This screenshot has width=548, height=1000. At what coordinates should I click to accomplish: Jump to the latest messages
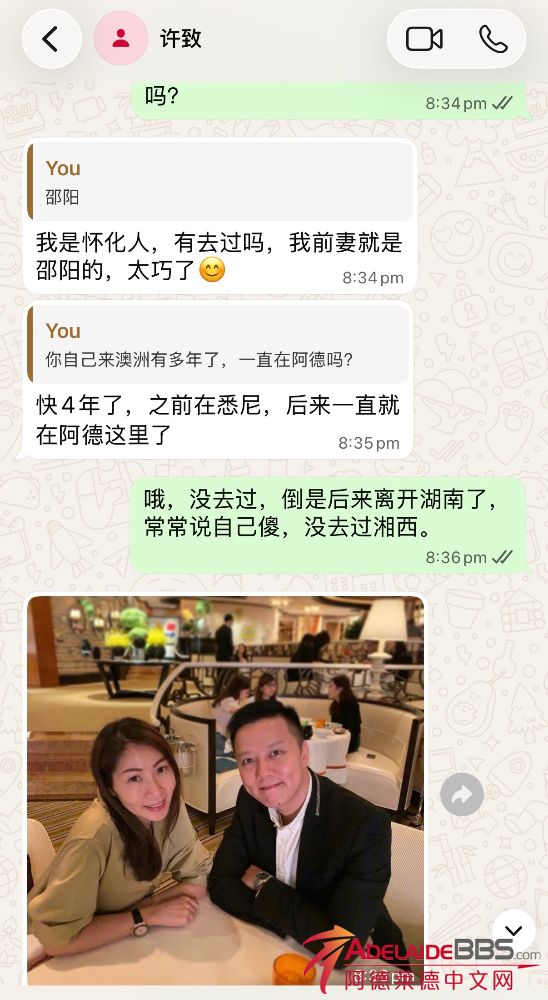(514, 931)
